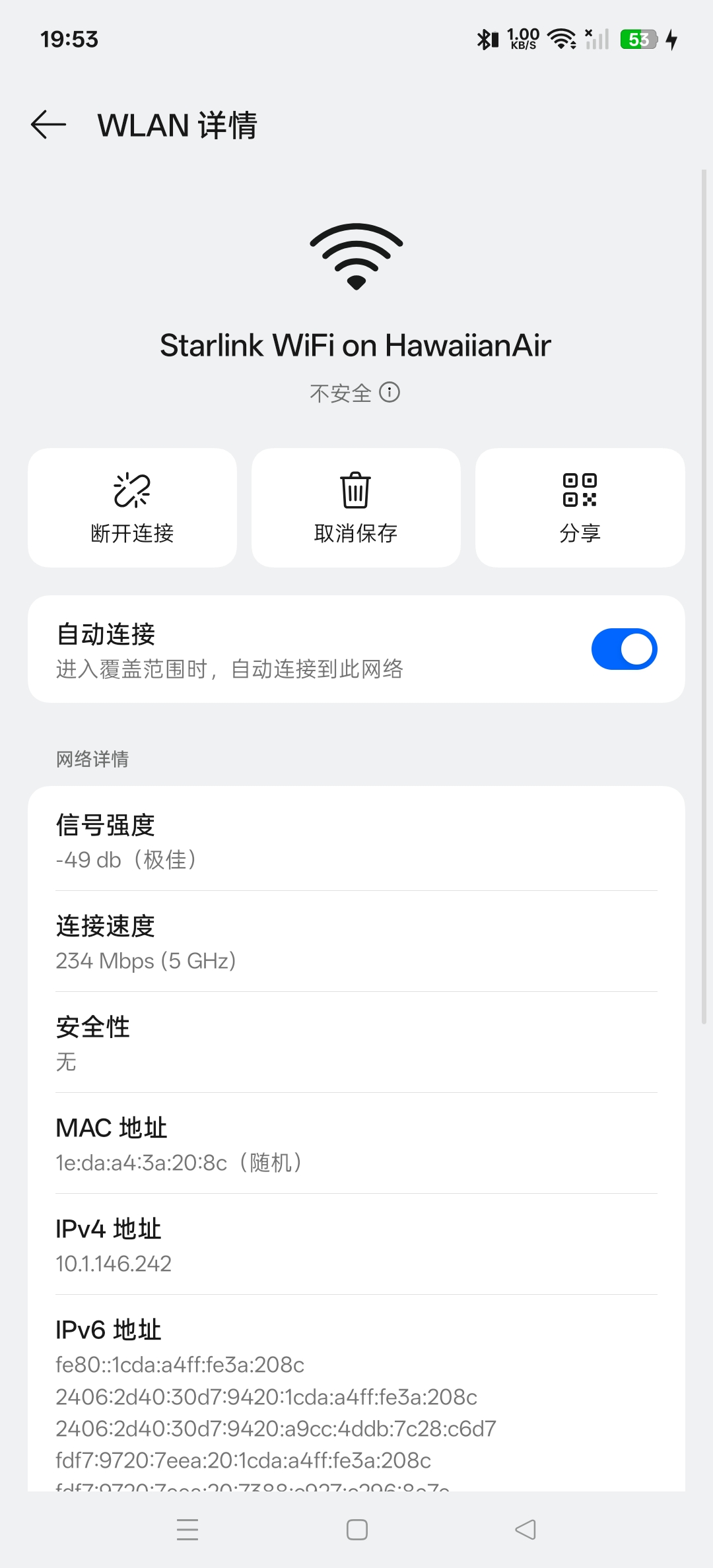
Task: Disable the 自动连接 switch
Action: [624, 649]
